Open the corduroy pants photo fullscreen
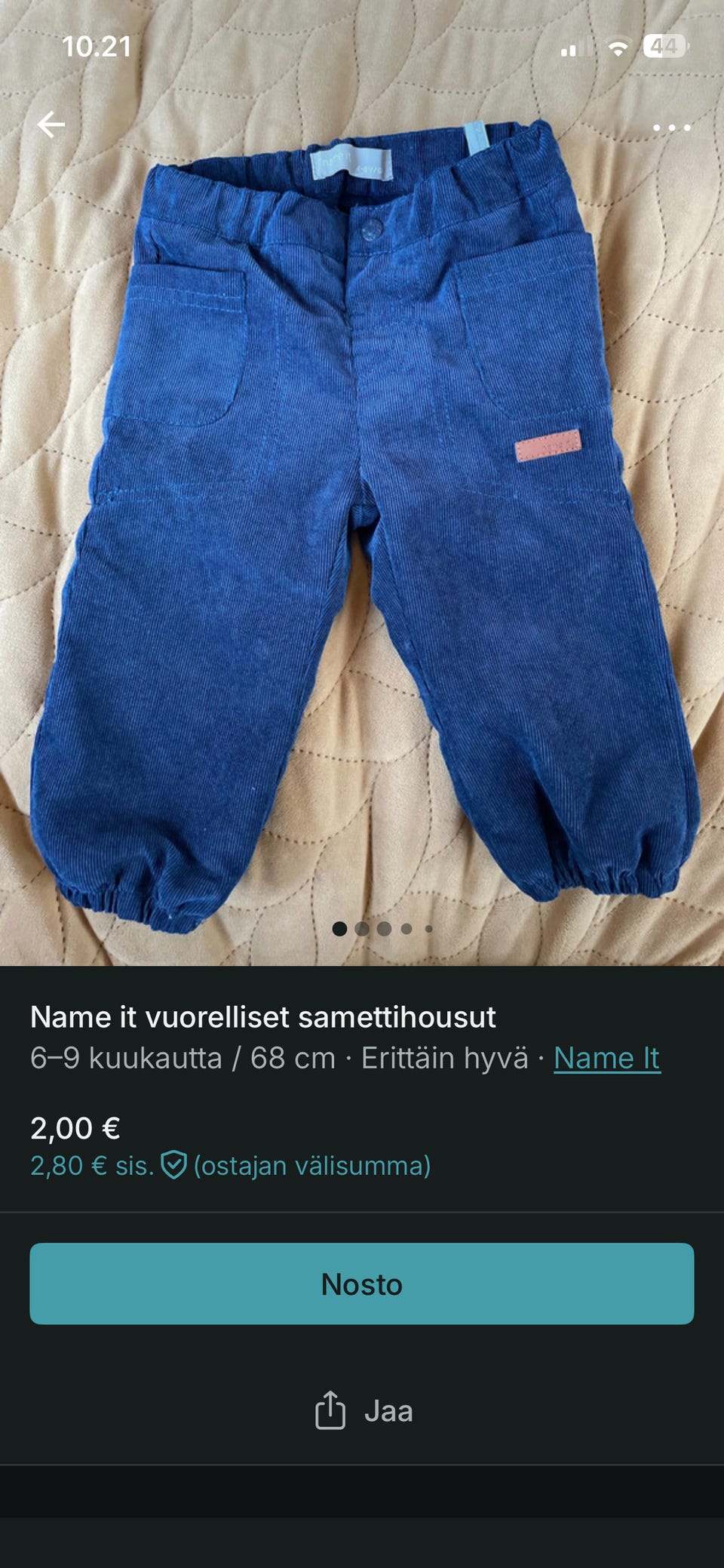The height and width of the screenshot is (1568, 724). (x=362, y=528)
